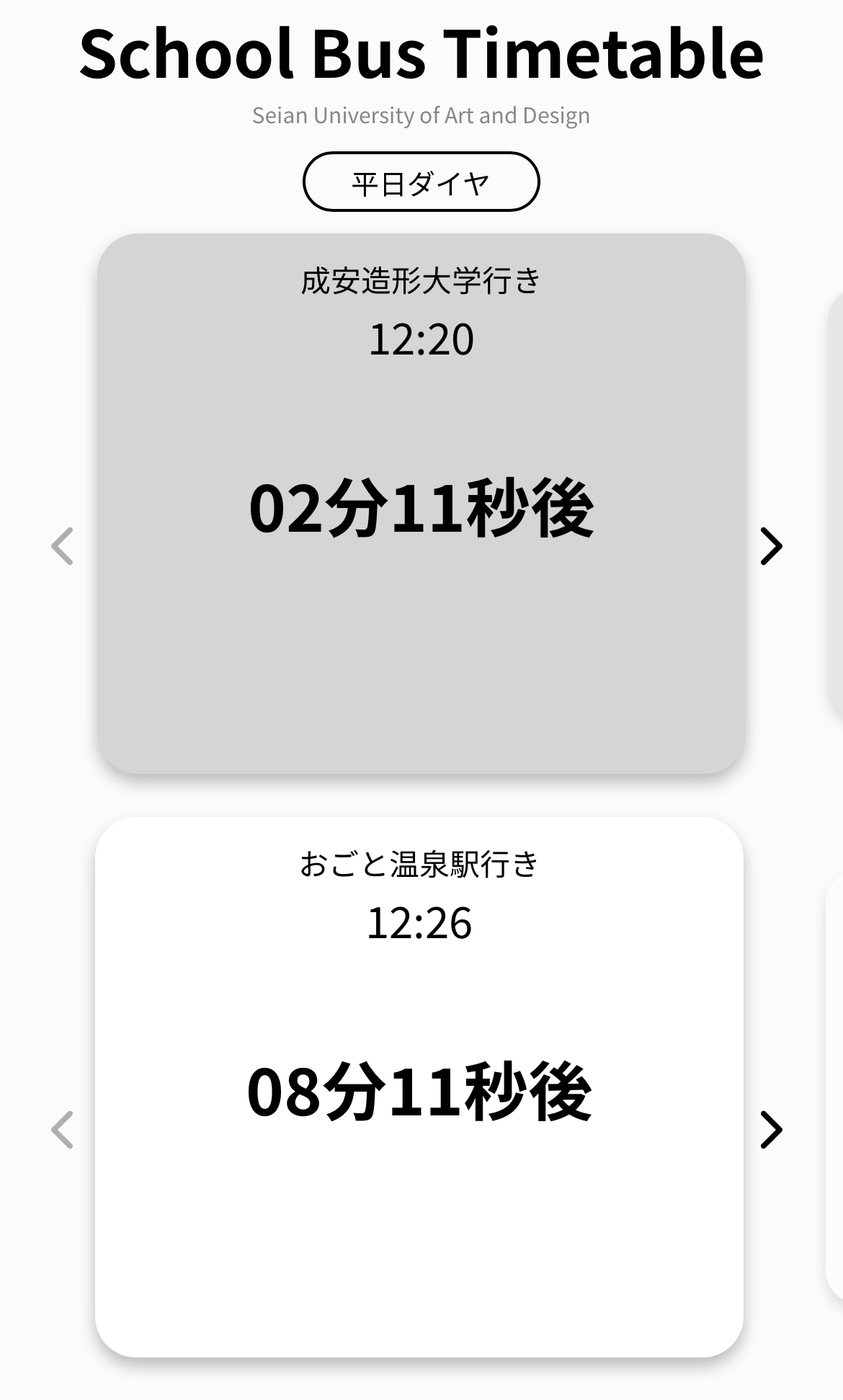The image size is (843, 1400).
Task: Show next bus to 成安造形大学
Action: 771,546
